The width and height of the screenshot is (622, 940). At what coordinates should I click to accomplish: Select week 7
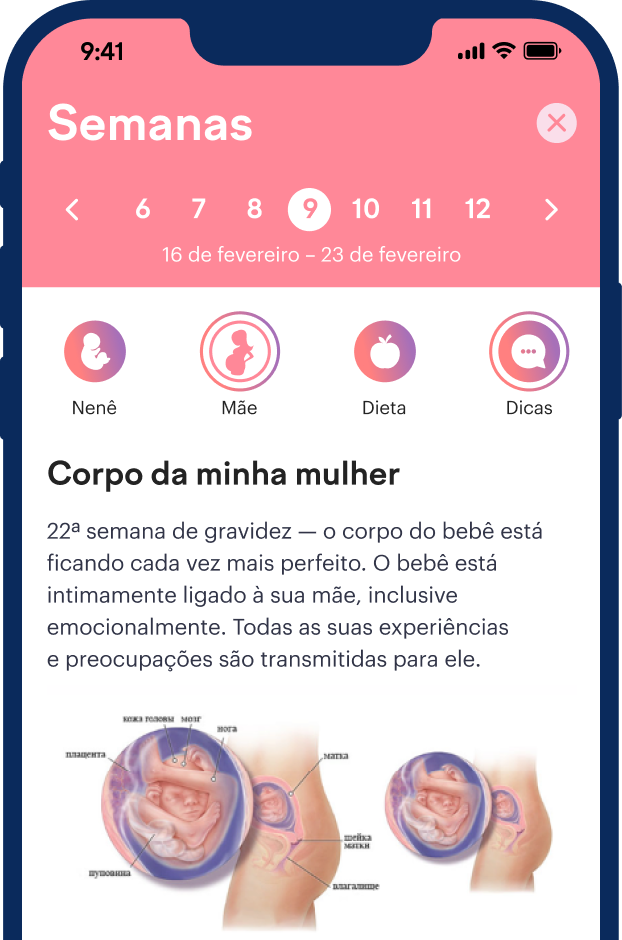click(x=198, y=209)
